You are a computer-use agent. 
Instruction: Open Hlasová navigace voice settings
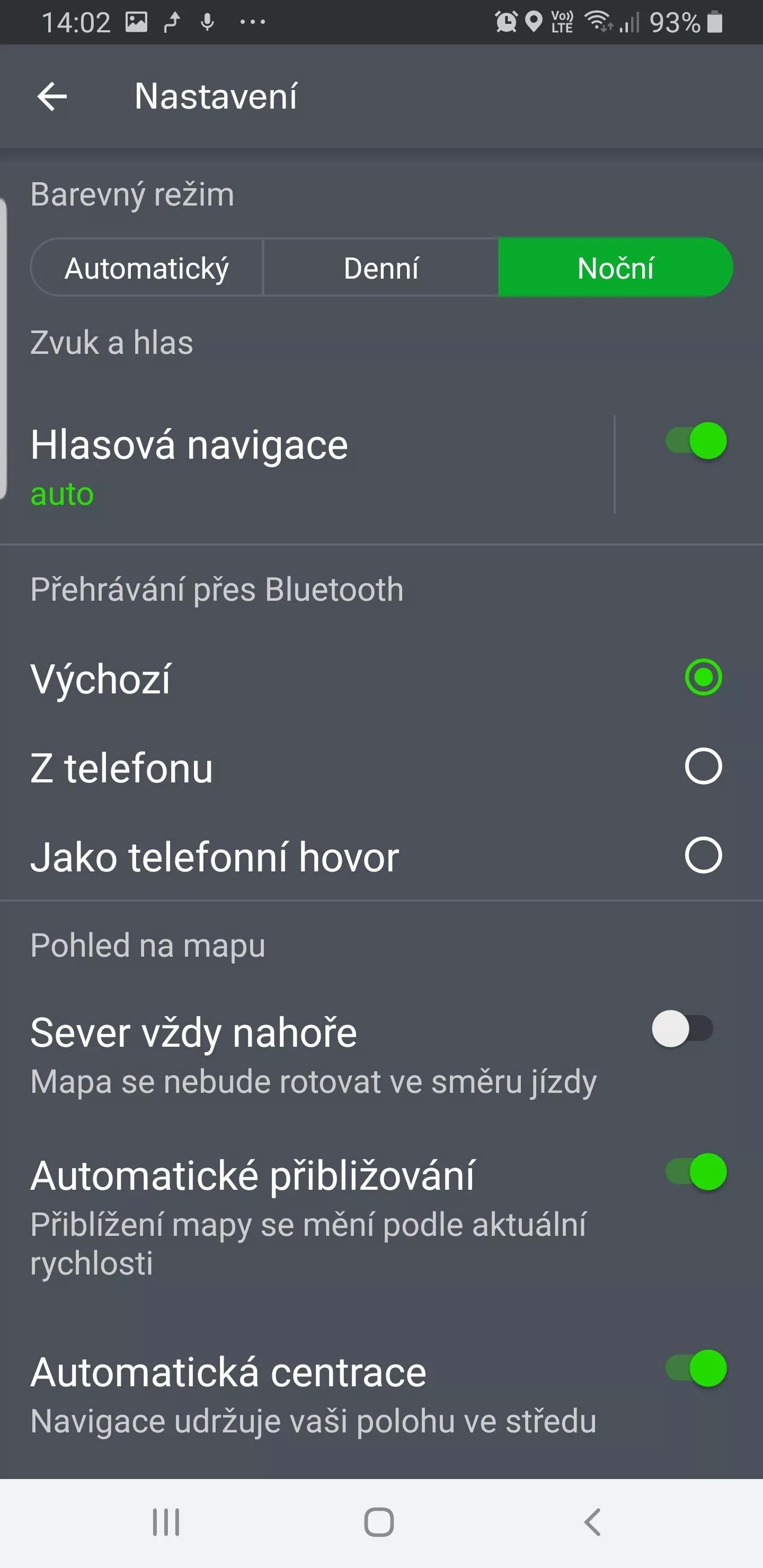click(x=307, y=466)
